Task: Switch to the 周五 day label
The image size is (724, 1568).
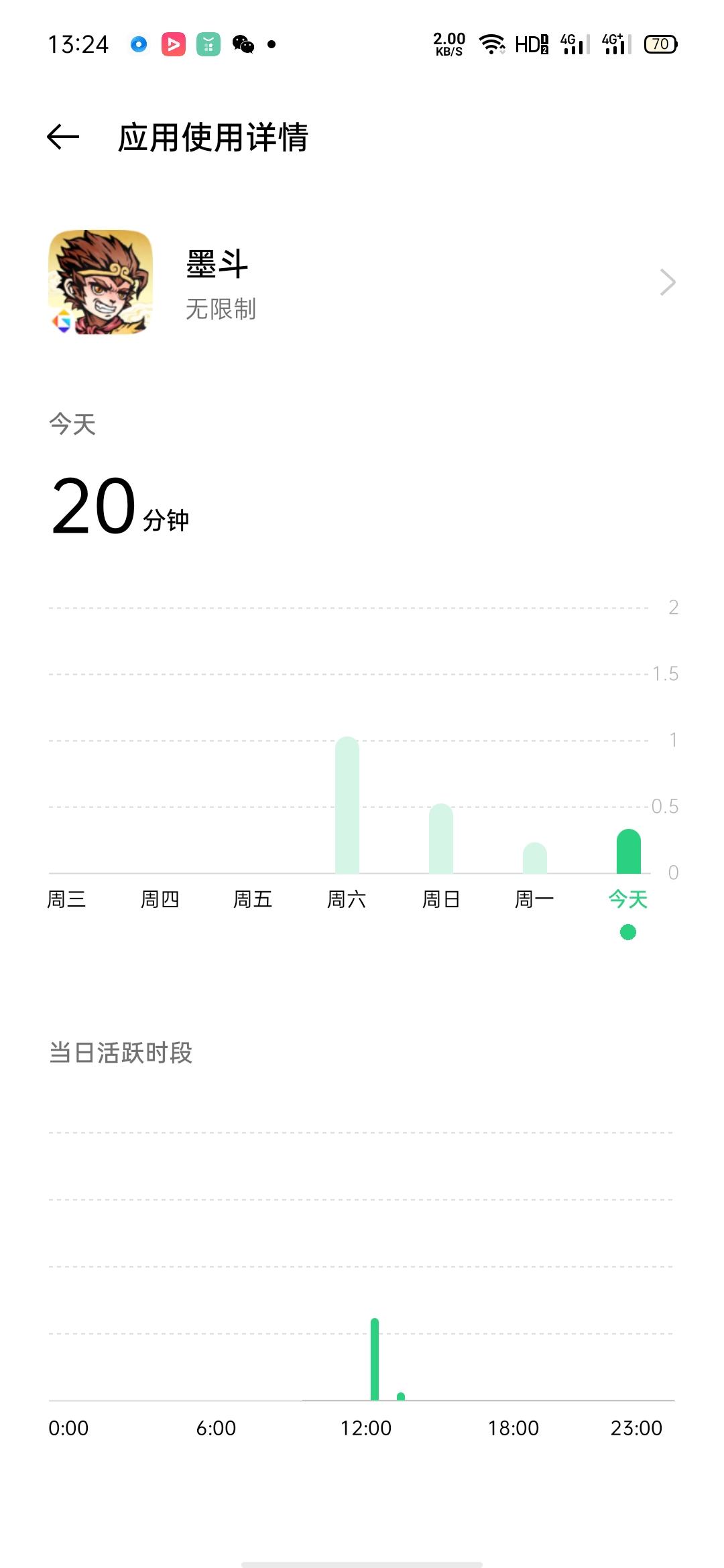Action: tap(254, 899)
